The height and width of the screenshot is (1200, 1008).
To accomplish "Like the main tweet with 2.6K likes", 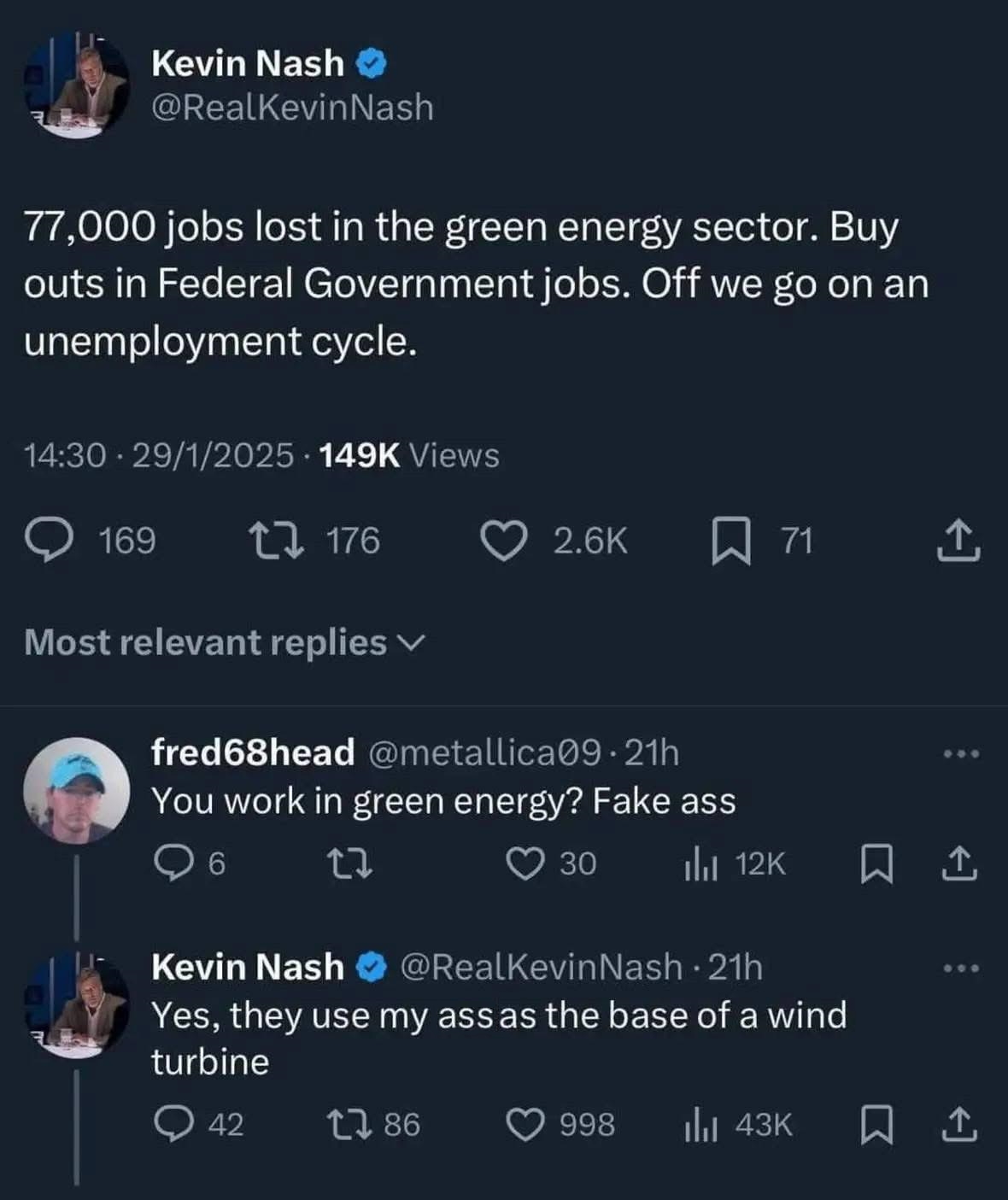I will (x=502, y=541).
